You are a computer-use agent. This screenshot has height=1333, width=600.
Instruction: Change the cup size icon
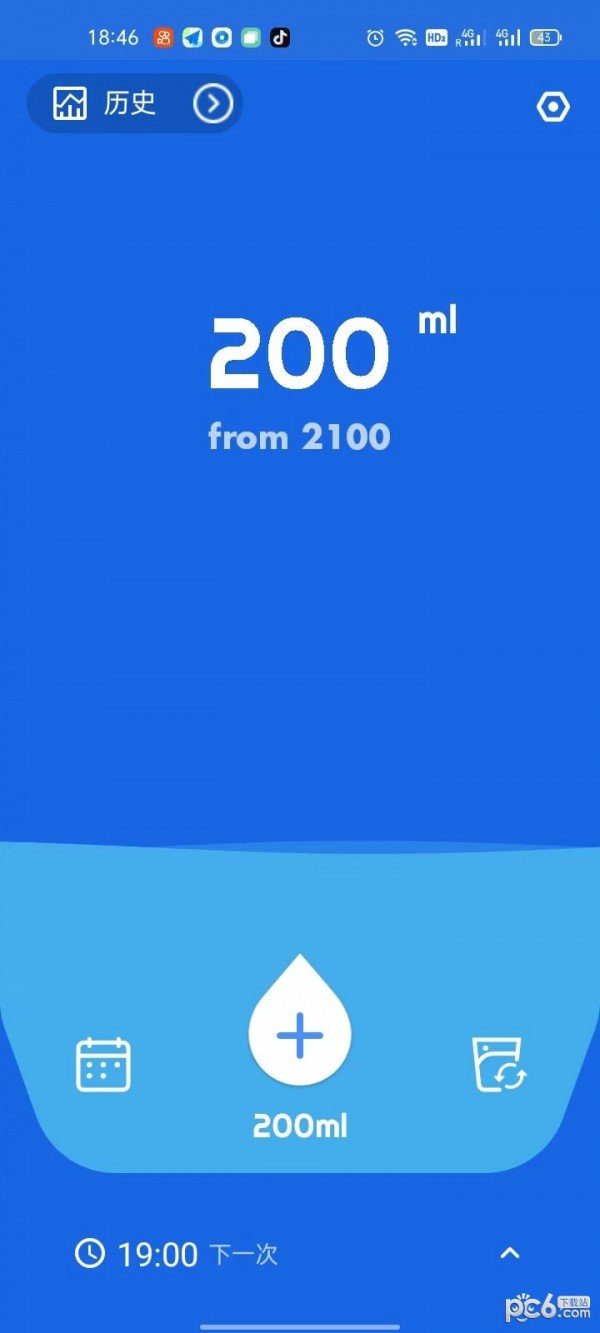point(499,1065)
